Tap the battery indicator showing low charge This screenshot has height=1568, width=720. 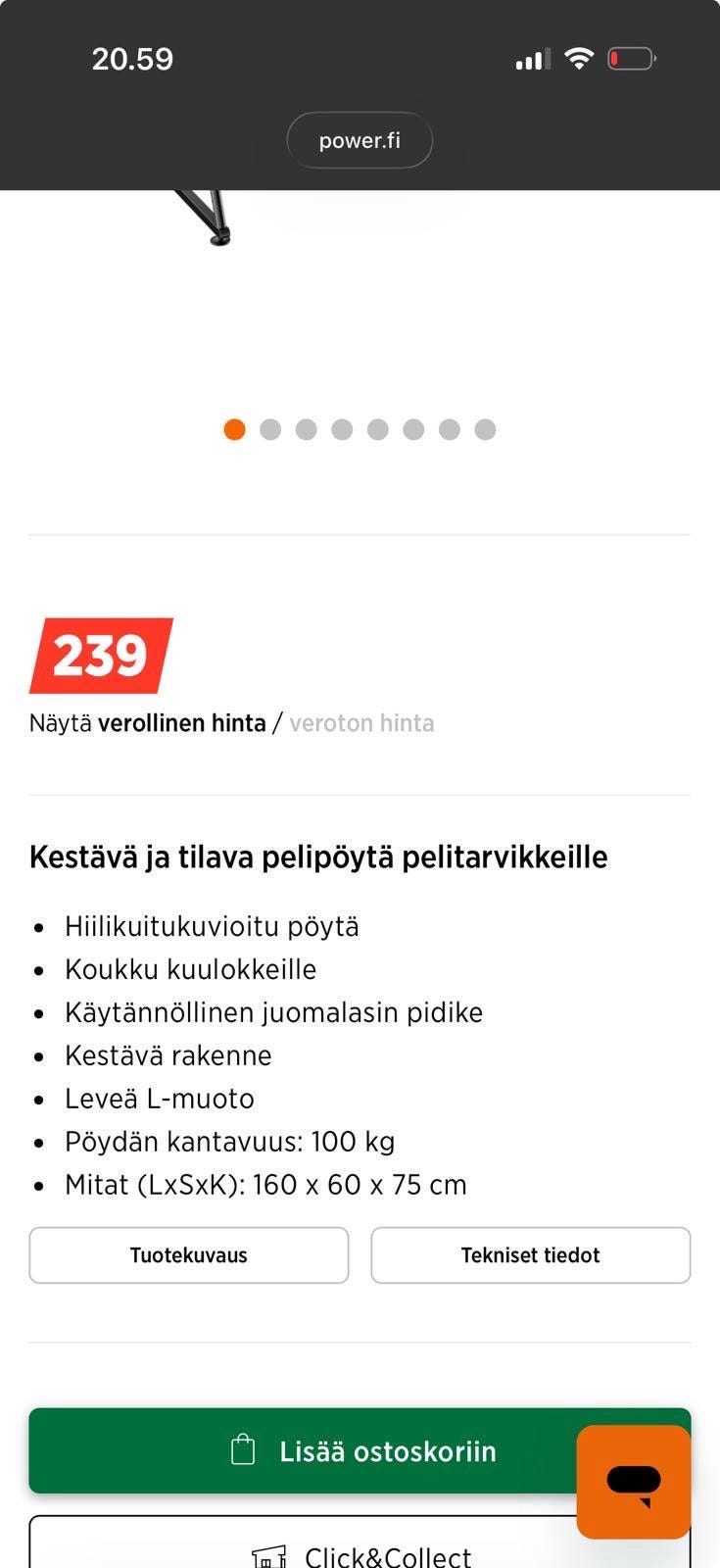[x=630, y=58]
